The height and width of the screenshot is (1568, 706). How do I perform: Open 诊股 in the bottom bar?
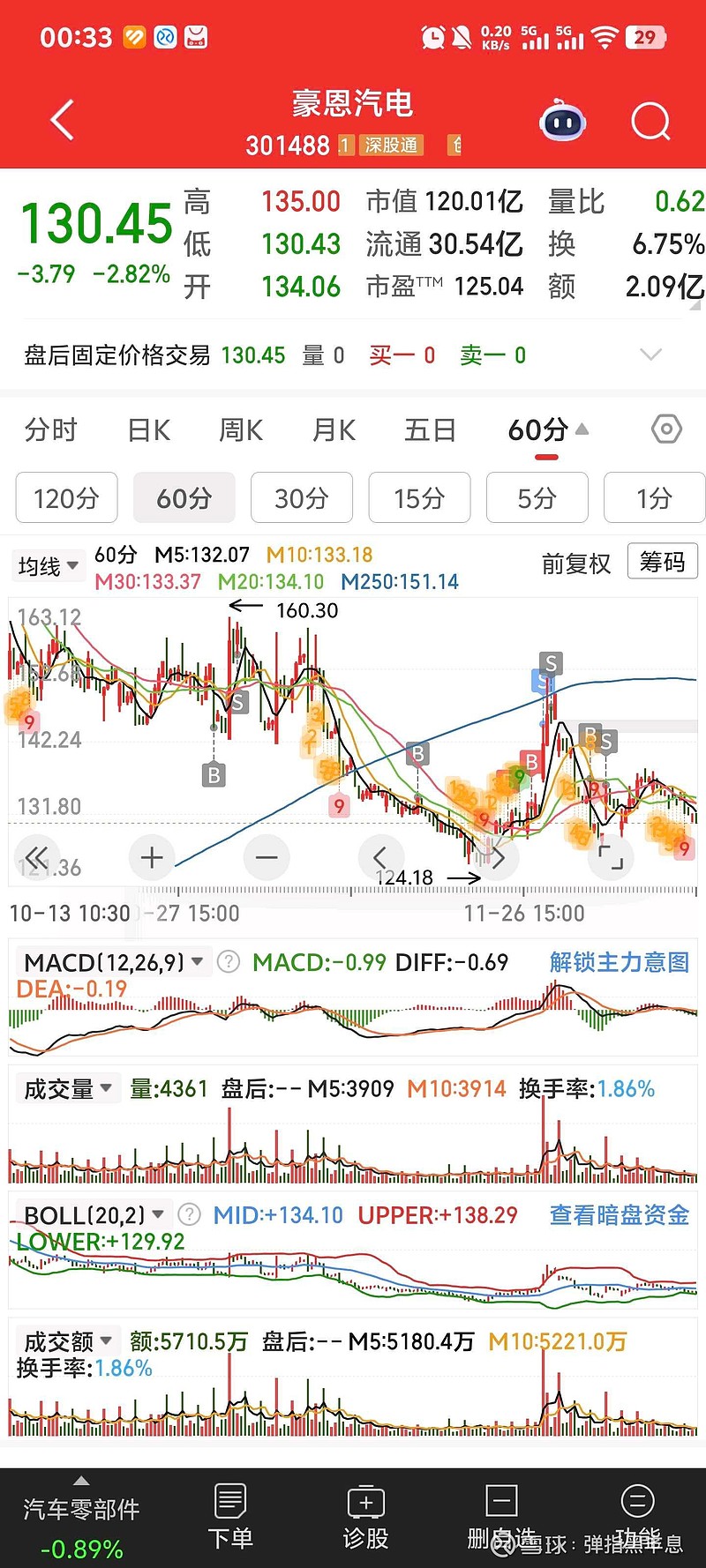(x=366, y=1517)
